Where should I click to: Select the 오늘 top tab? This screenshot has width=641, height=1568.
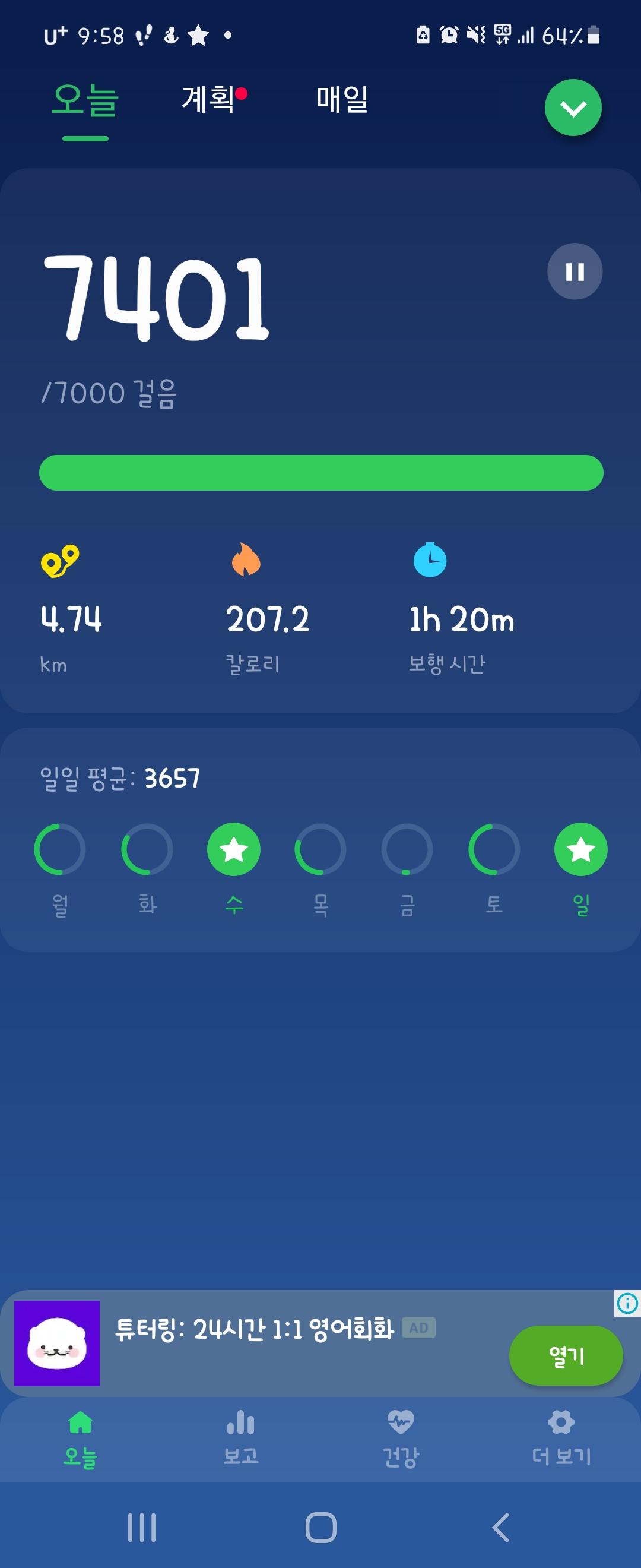point(85,101)
